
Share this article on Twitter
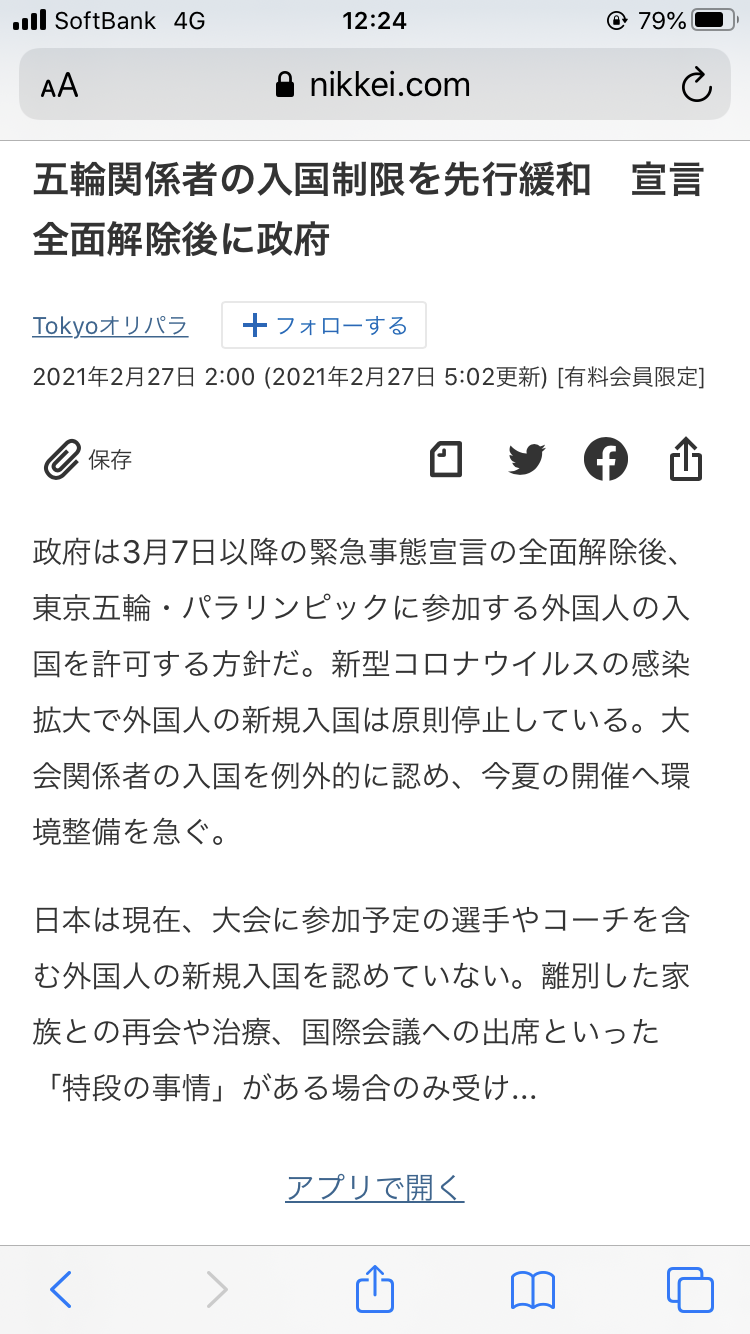[527, 460]
